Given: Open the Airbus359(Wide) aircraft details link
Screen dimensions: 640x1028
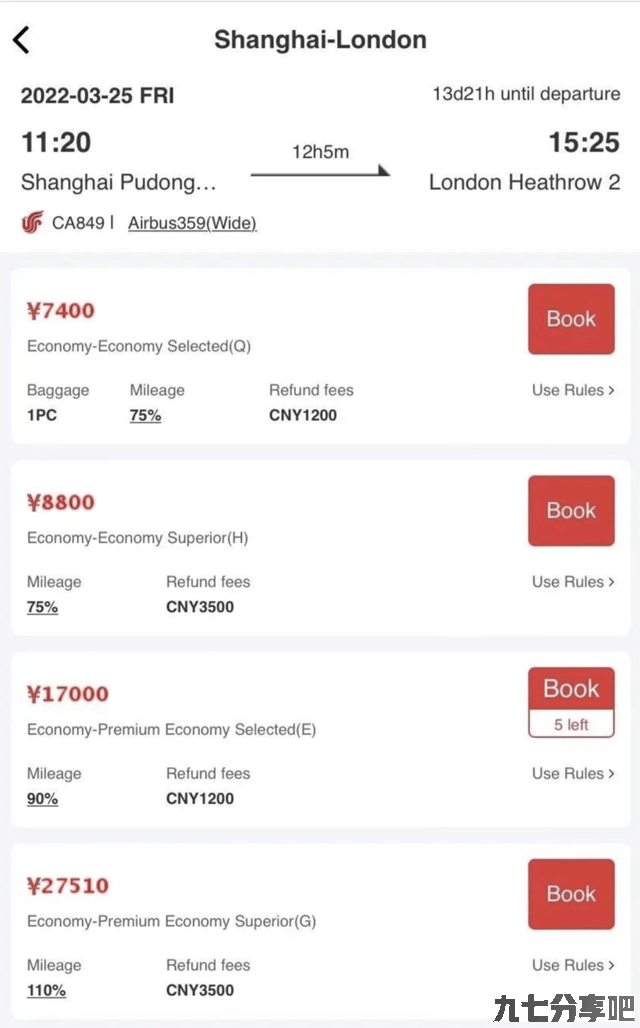Looking at the screenshot, I should click(x=192, y=223).
